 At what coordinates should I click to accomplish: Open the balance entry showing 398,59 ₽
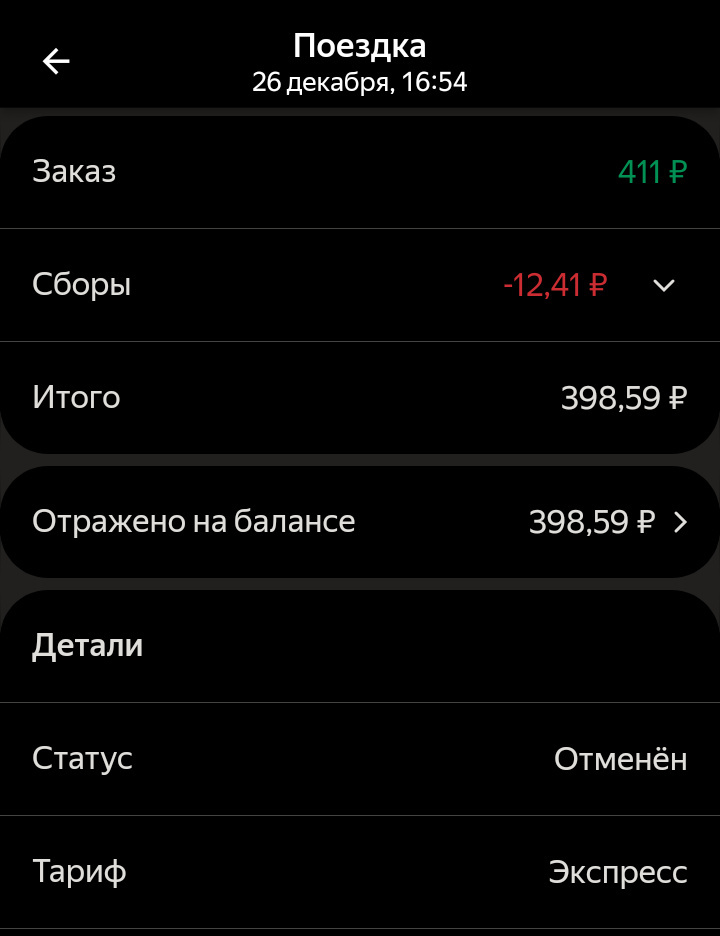[x=360, y=521]
